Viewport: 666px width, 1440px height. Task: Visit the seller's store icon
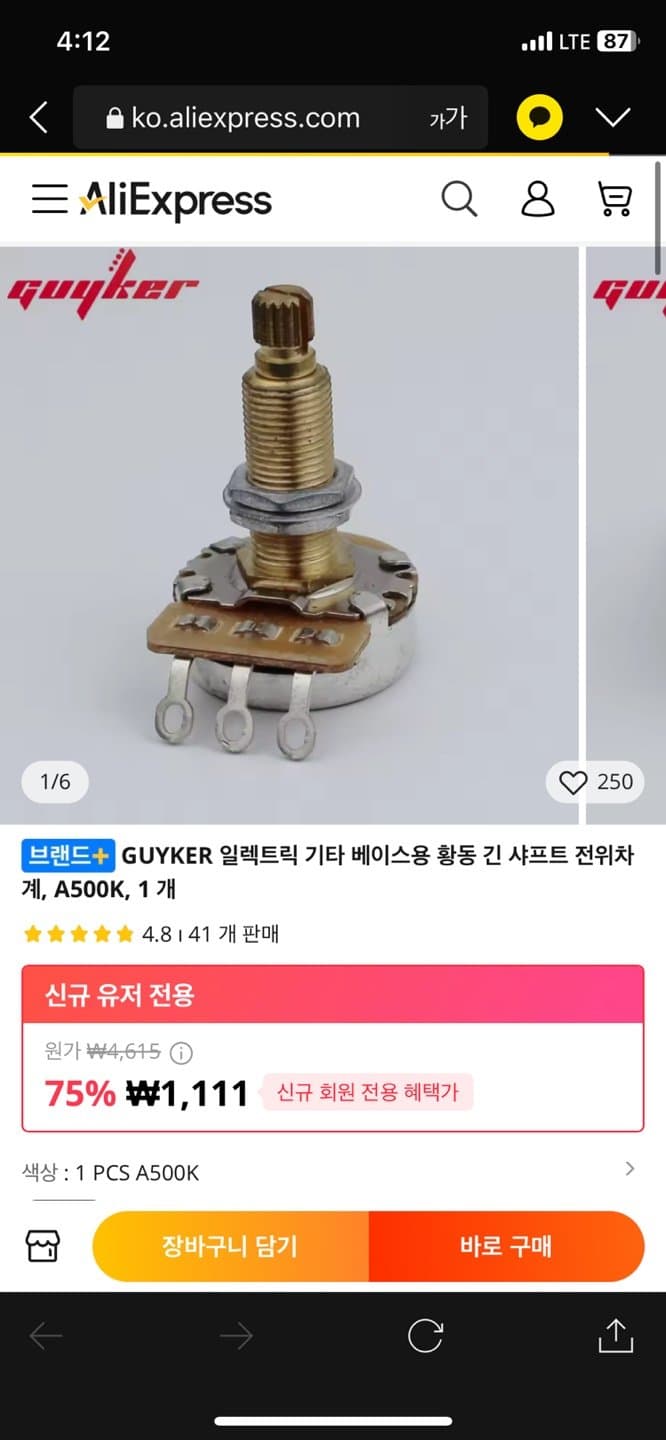coord(42,1246)
